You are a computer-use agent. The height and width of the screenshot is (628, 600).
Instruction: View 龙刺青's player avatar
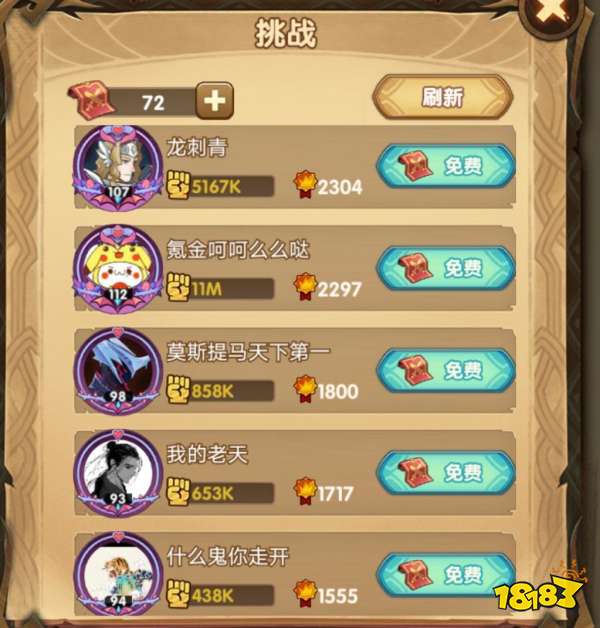pyautogui.click(x=118, y=163)
